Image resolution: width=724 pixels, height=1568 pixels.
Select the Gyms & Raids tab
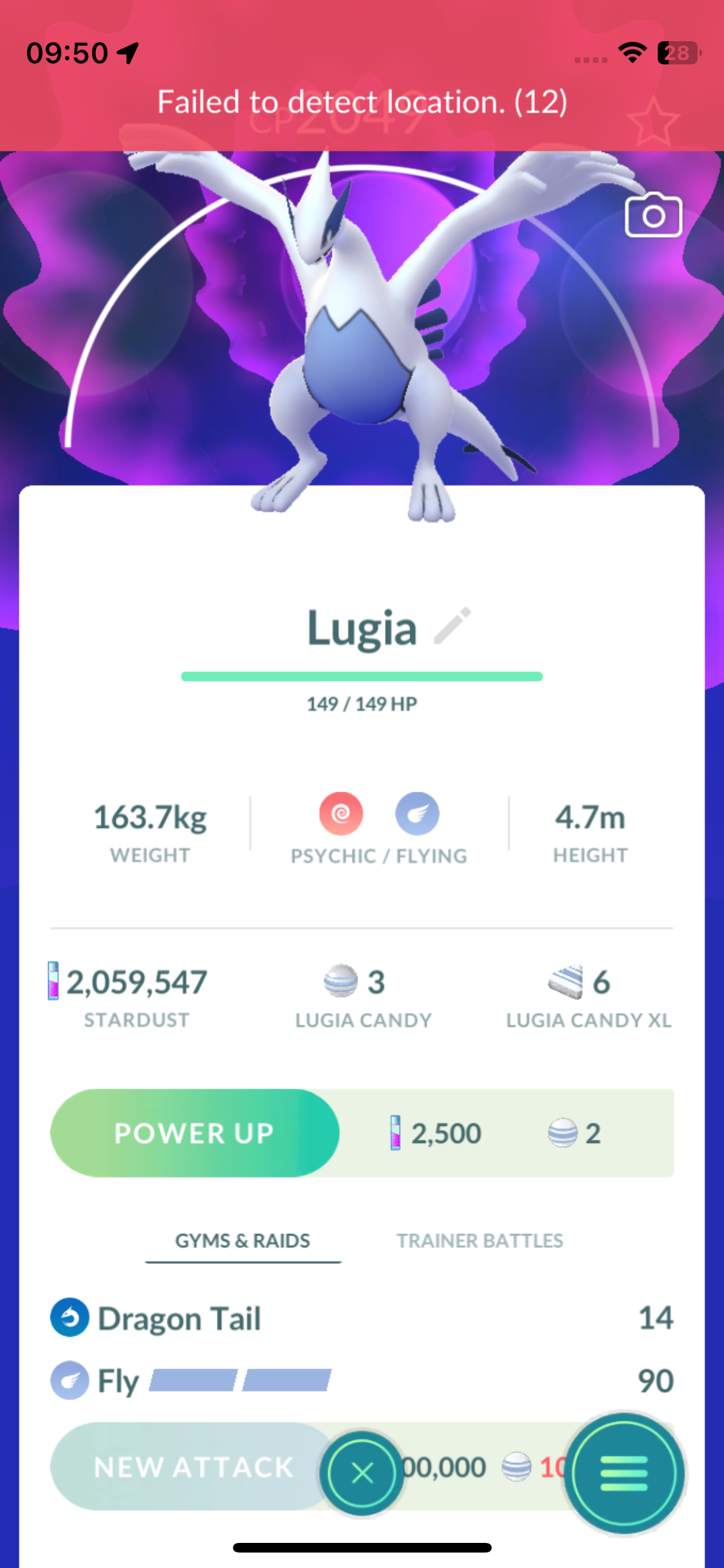(243, 1240)
